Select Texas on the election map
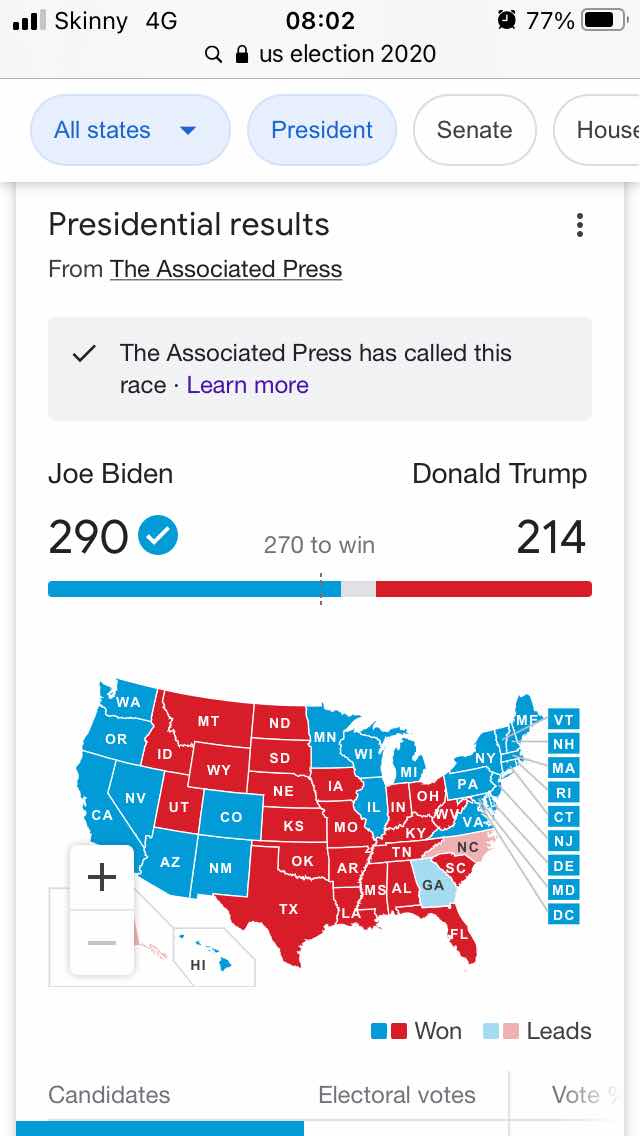 [x=288, y=908]
